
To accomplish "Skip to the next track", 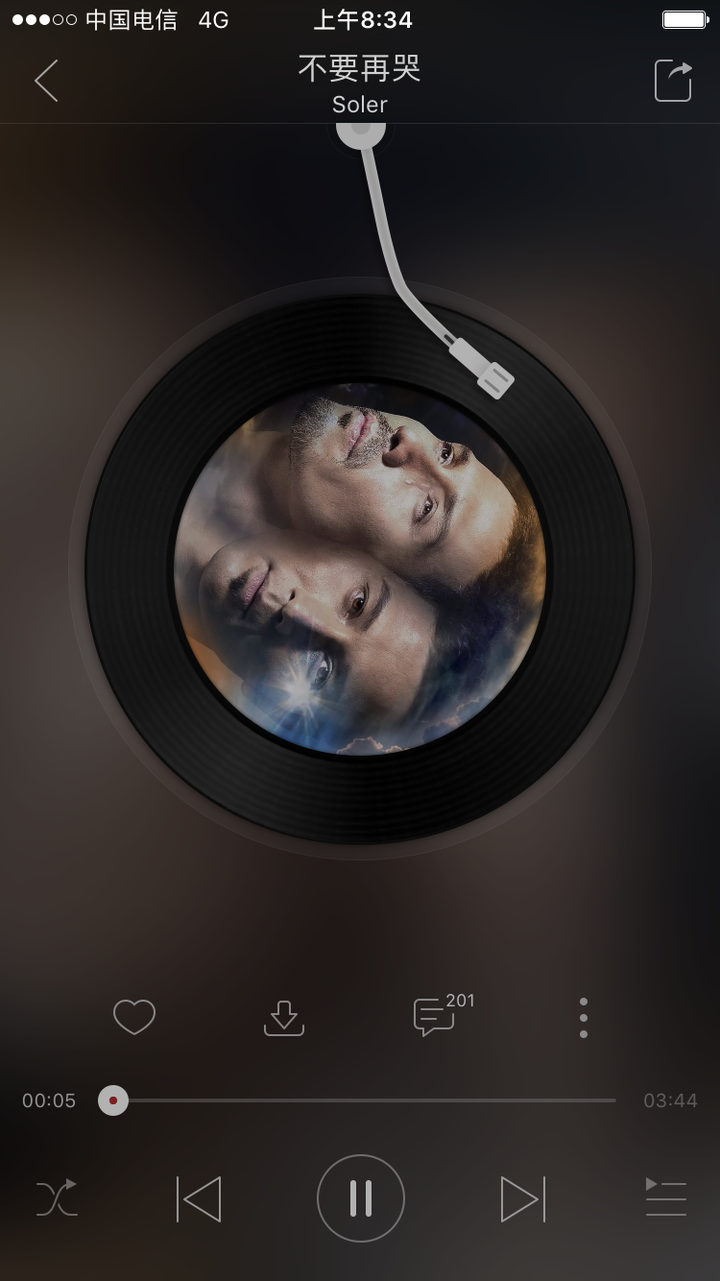I will [x=522, y=1198].
